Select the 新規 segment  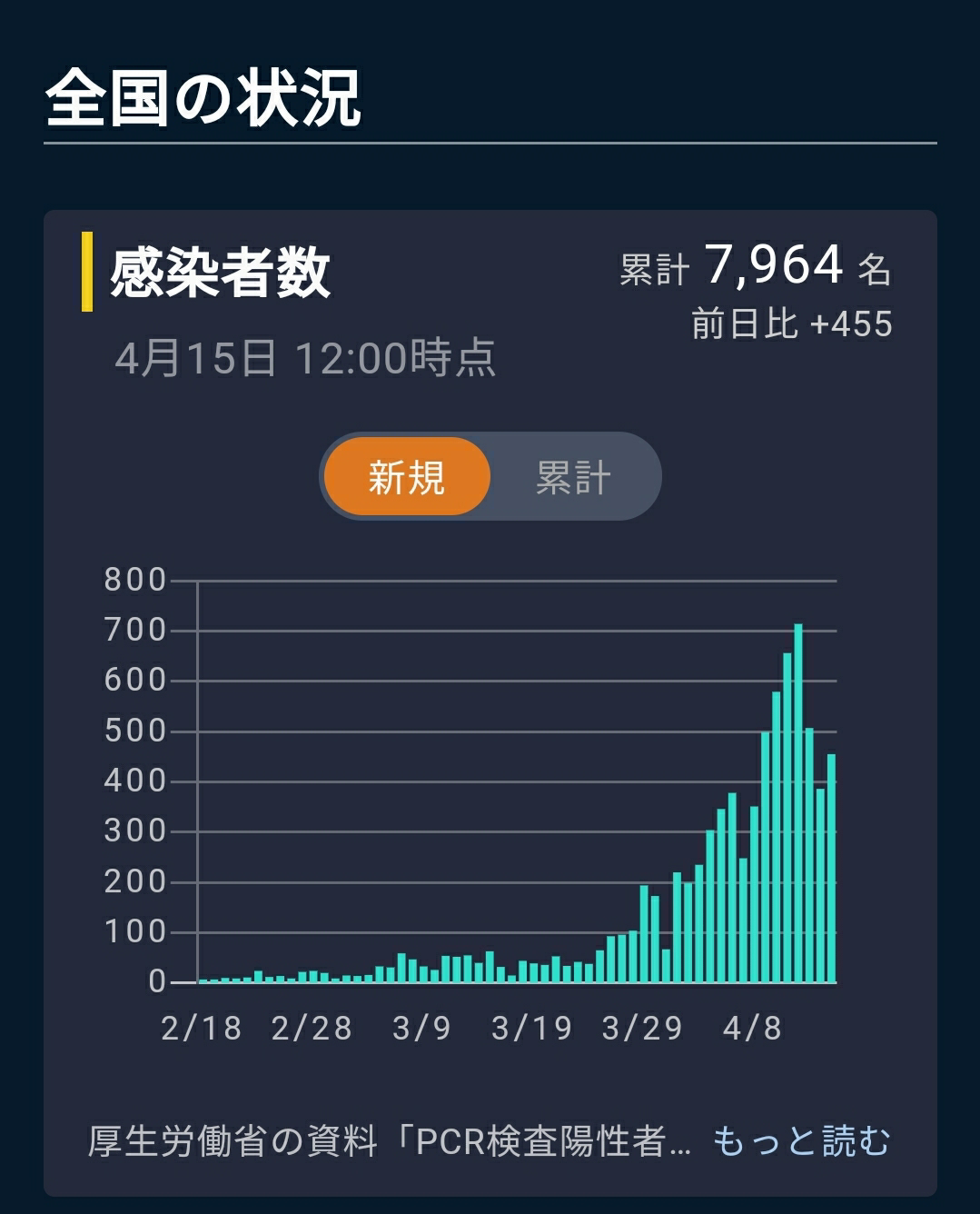tap(407, 476)
